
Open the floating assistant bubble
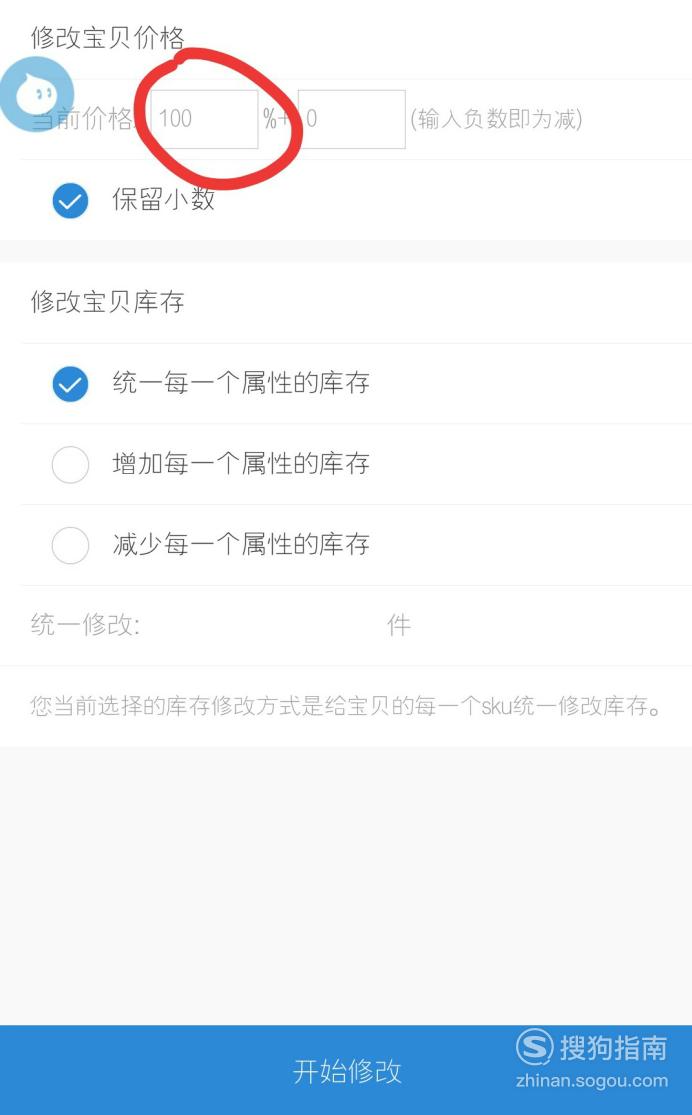tap(36, 94)
